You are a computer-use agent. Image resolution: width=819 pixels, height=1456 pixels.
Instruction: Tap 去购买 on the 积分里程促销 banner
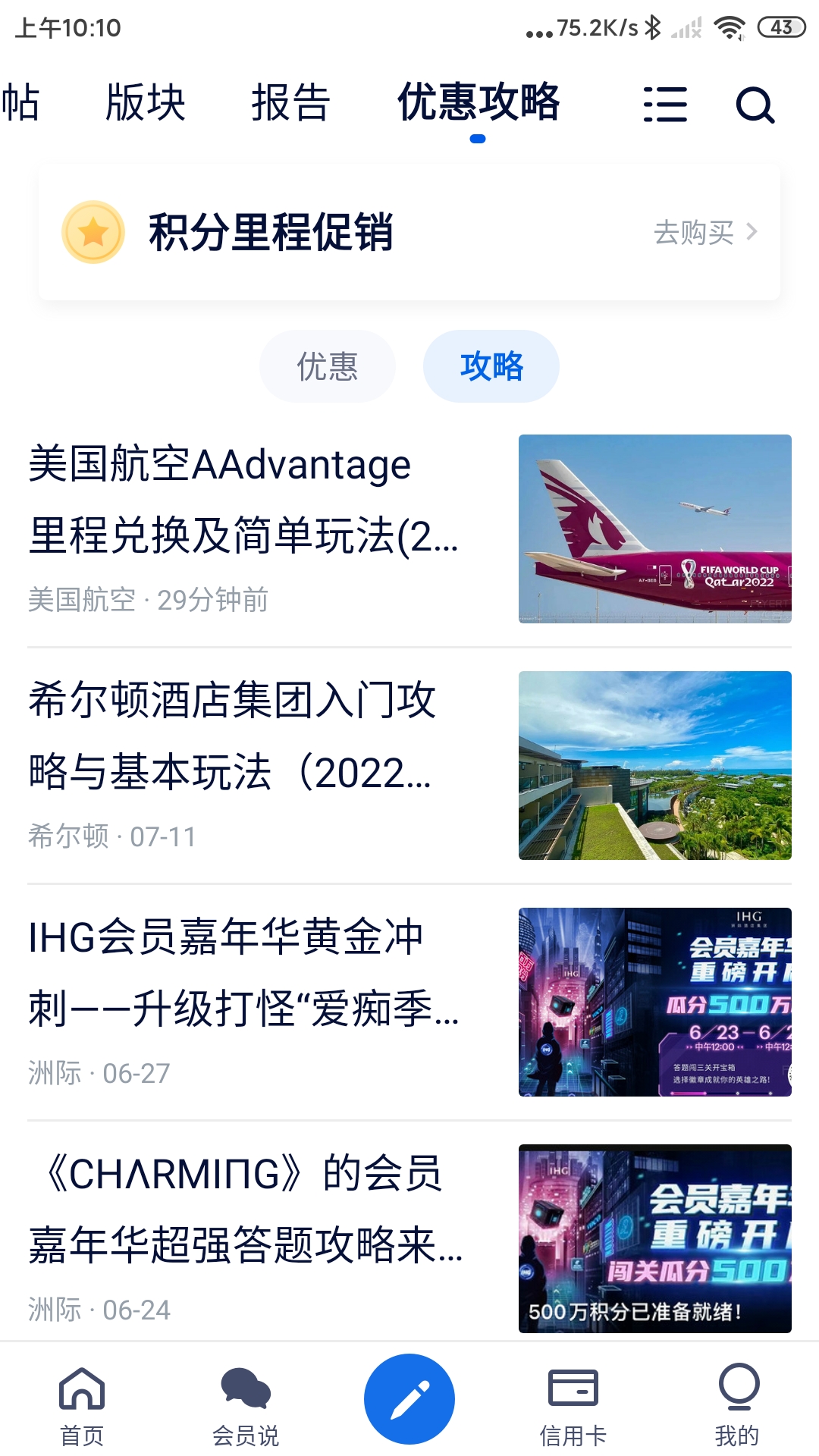(705, 232)
